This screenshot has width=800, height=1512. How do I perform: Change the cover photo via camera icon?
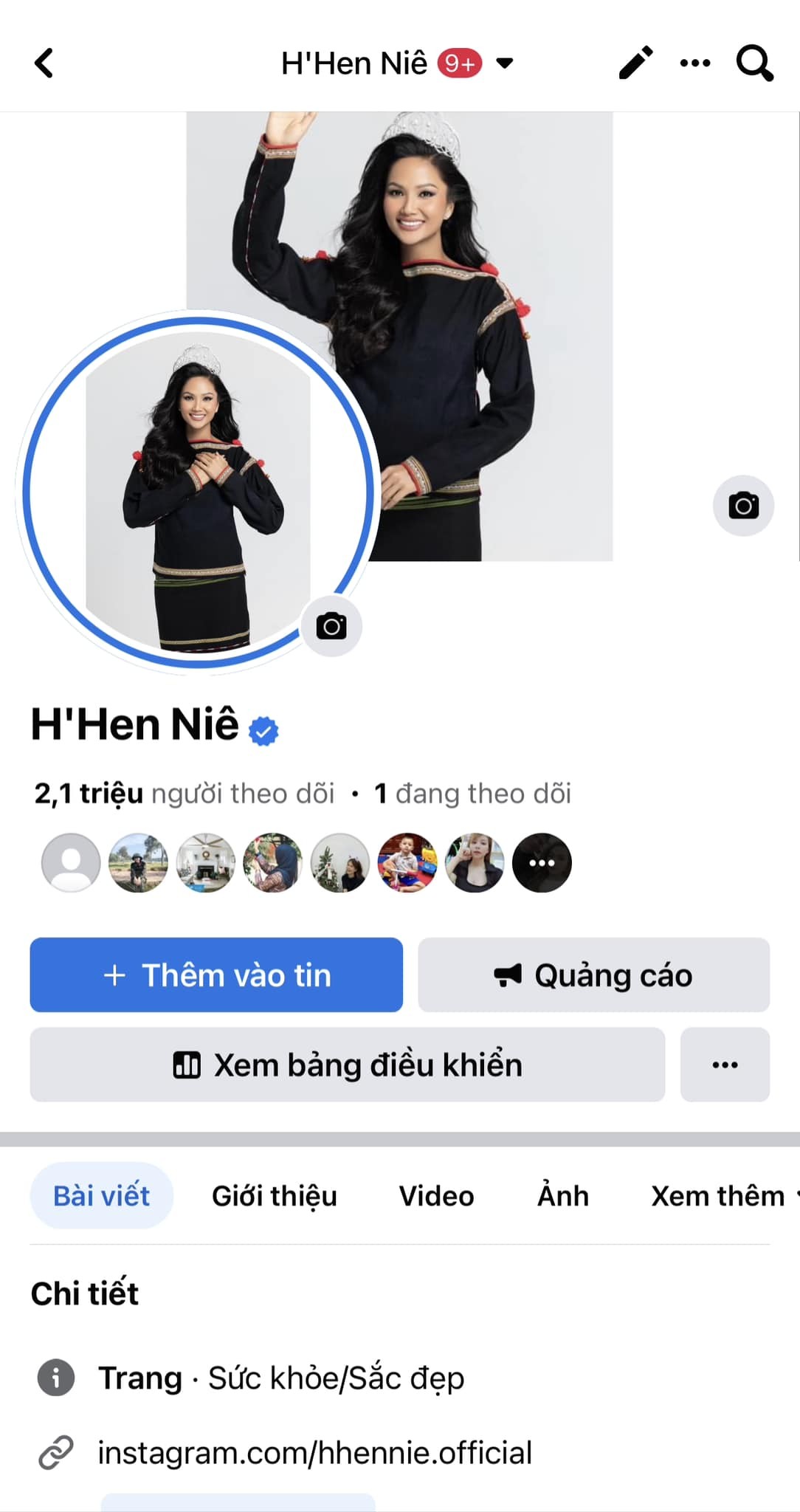743,506
